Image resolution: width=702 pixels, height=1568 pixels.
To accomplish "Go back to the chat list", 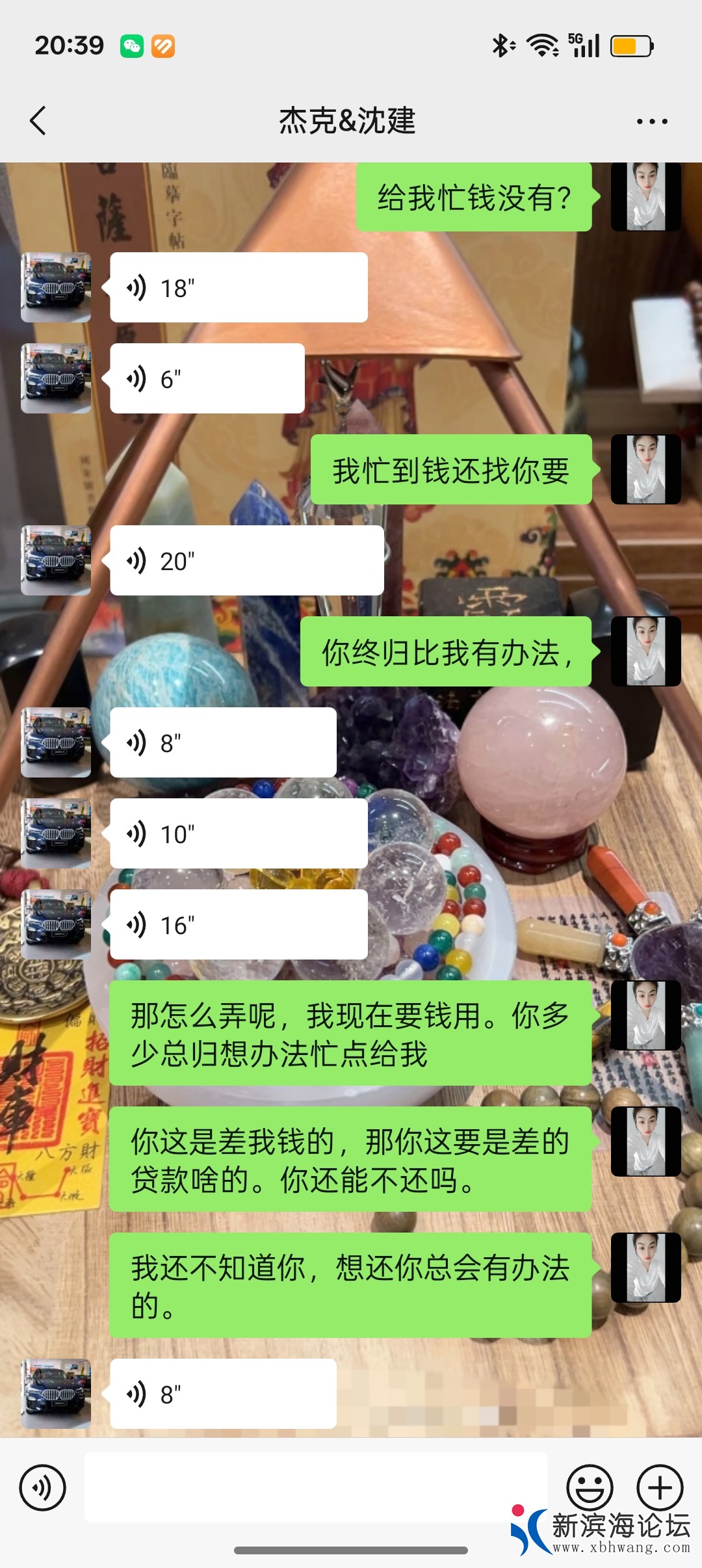I will coord(38,121).
